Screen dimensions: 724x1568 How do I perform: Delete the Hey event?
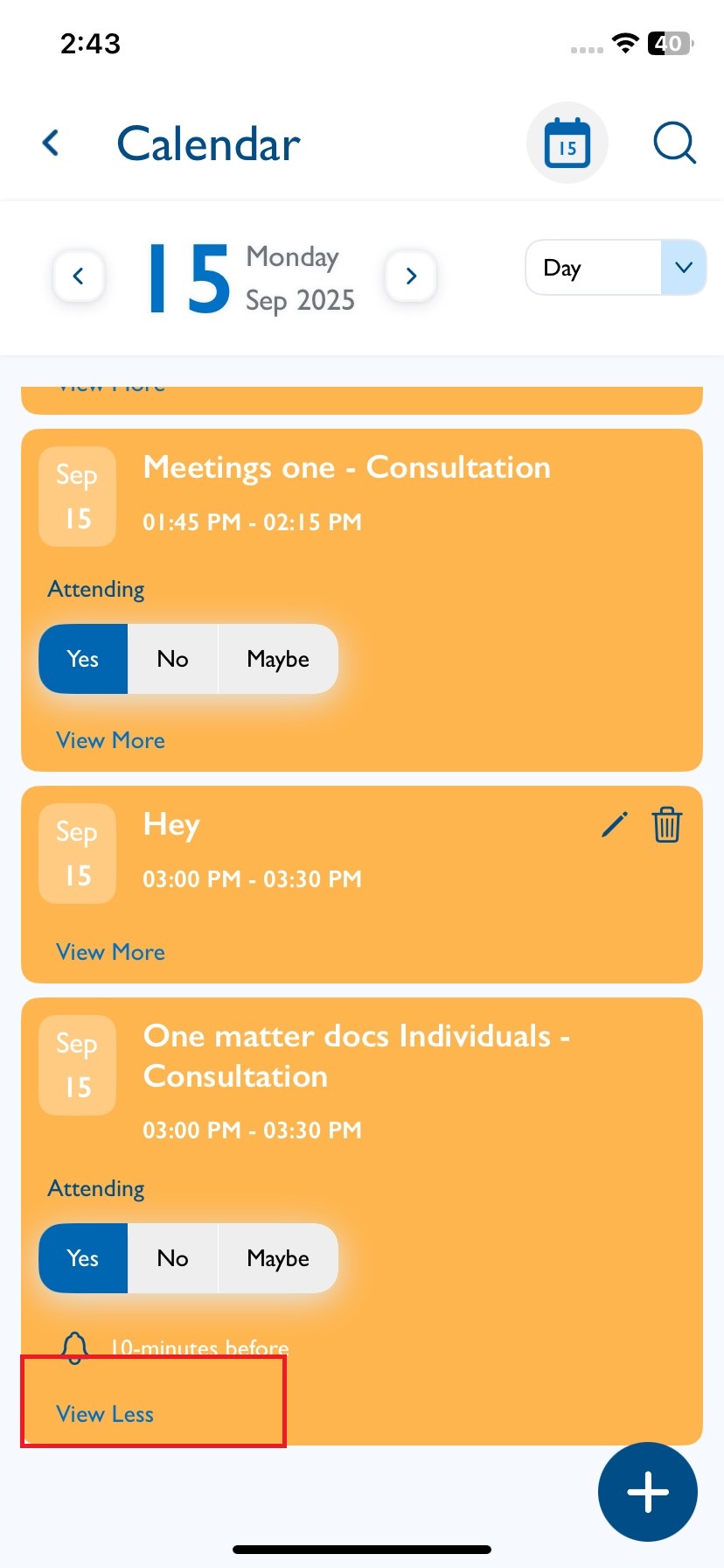(x=666, y=824)
